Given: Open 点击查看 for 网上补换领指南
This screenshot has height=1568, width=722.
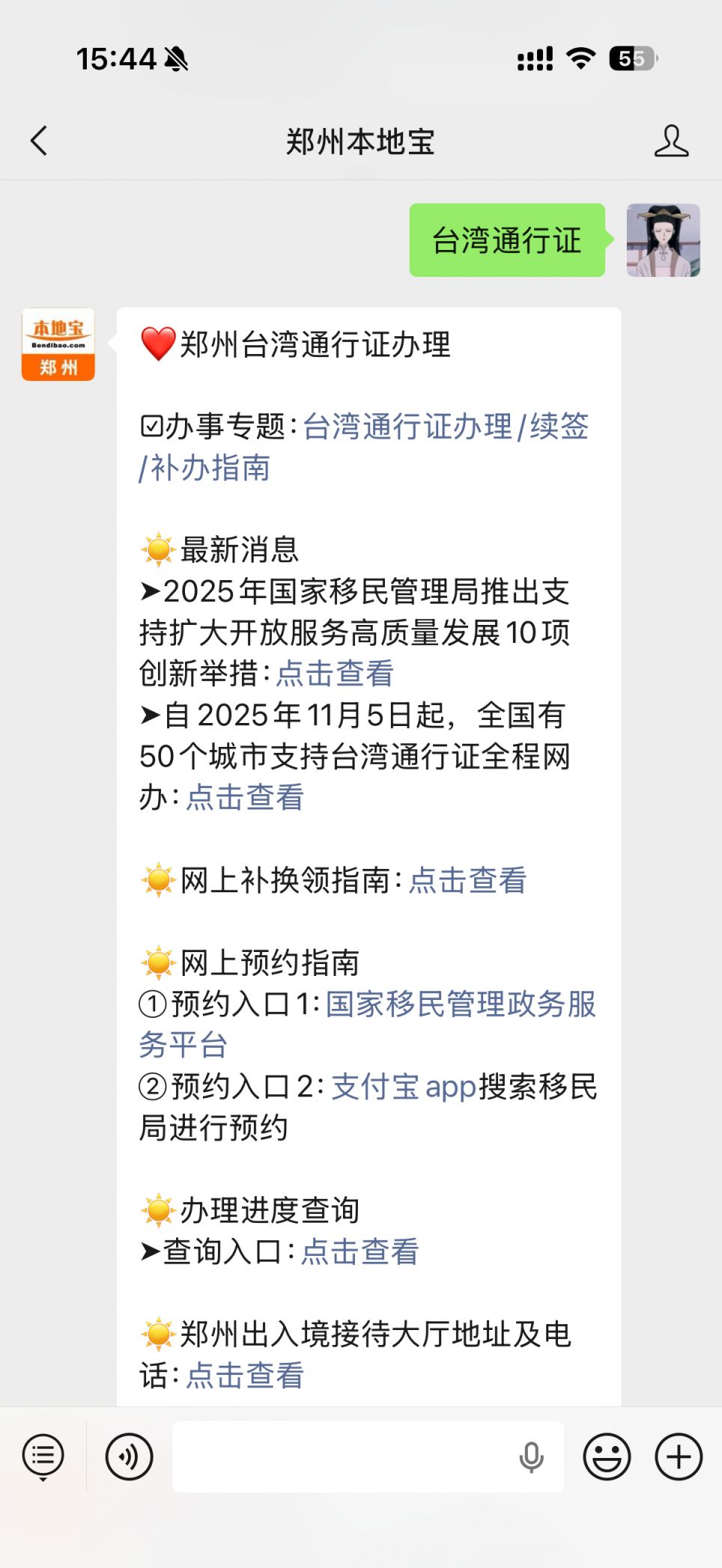Looking at the screenshot, I should [x=467, y=880].
